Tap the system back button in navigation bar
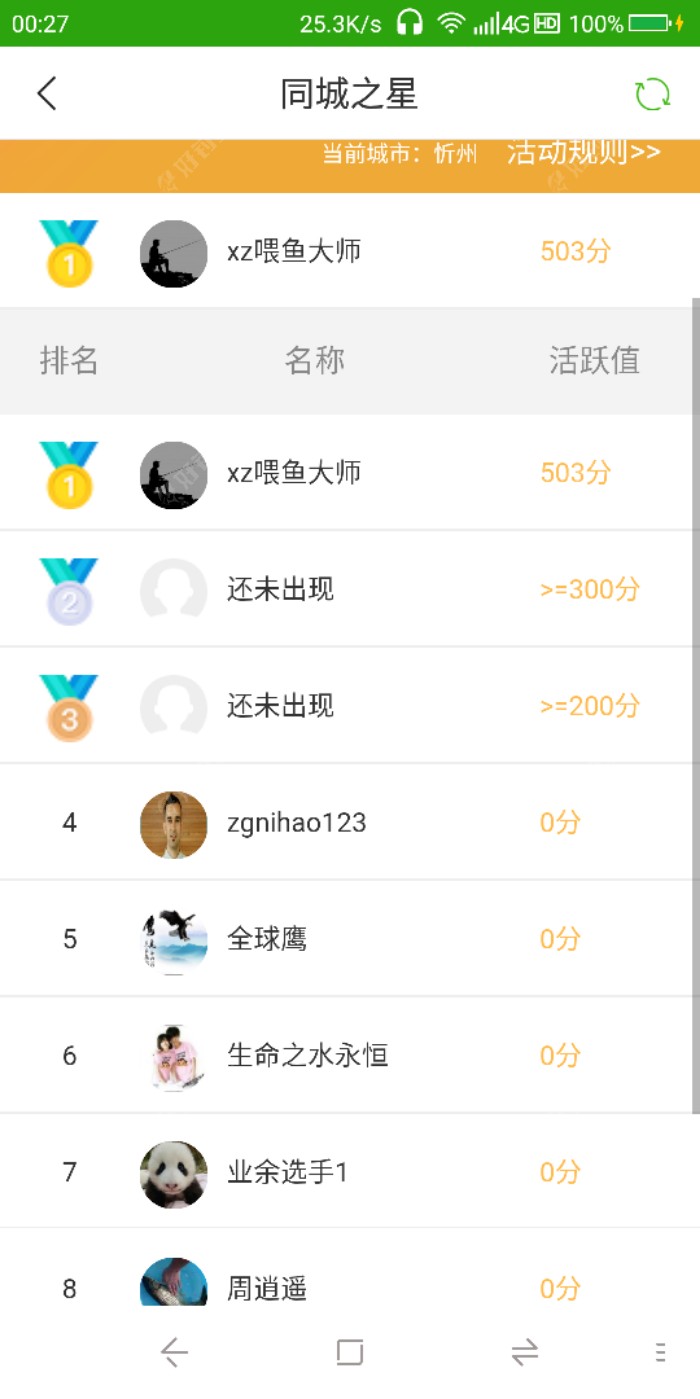This screenshot has height=1399, width=700. (174, 1353)
